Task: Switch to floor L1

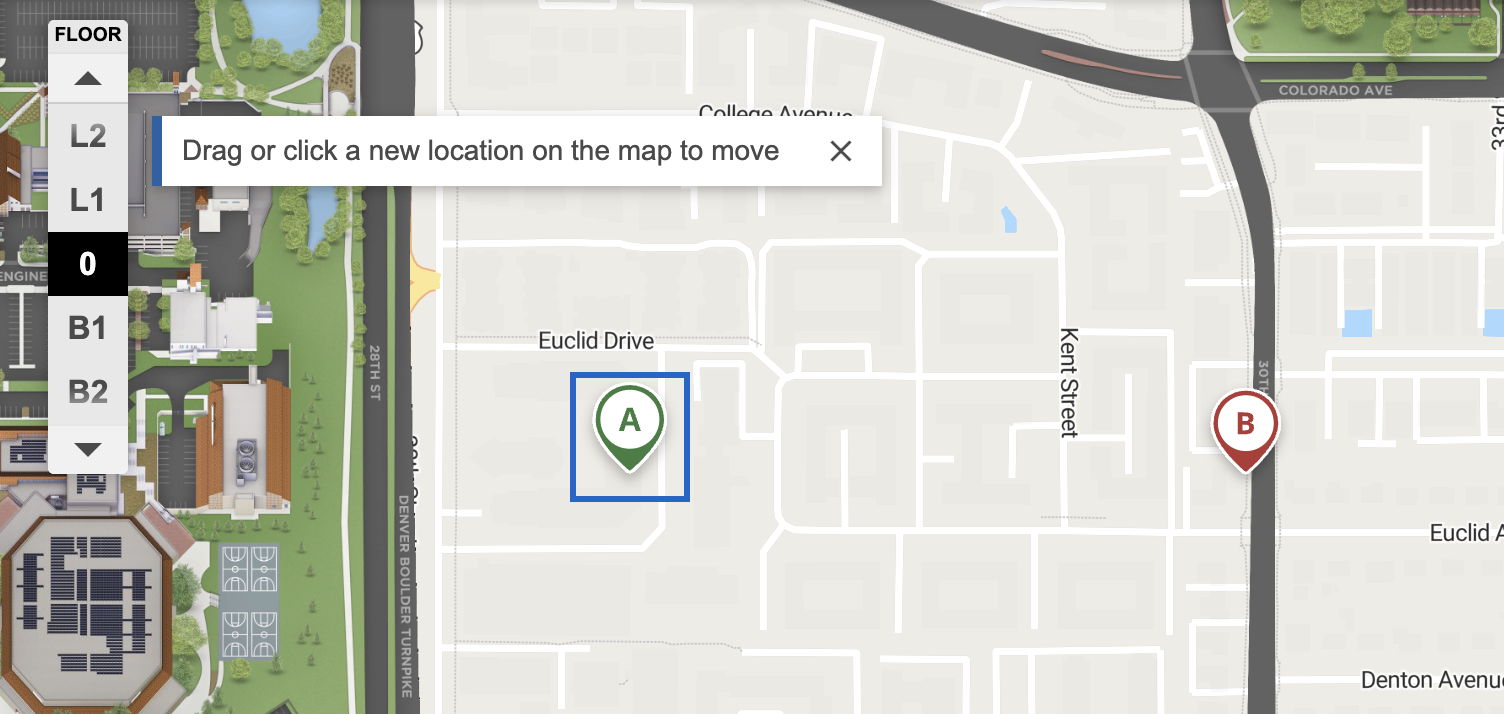Action: click(88, 200)
